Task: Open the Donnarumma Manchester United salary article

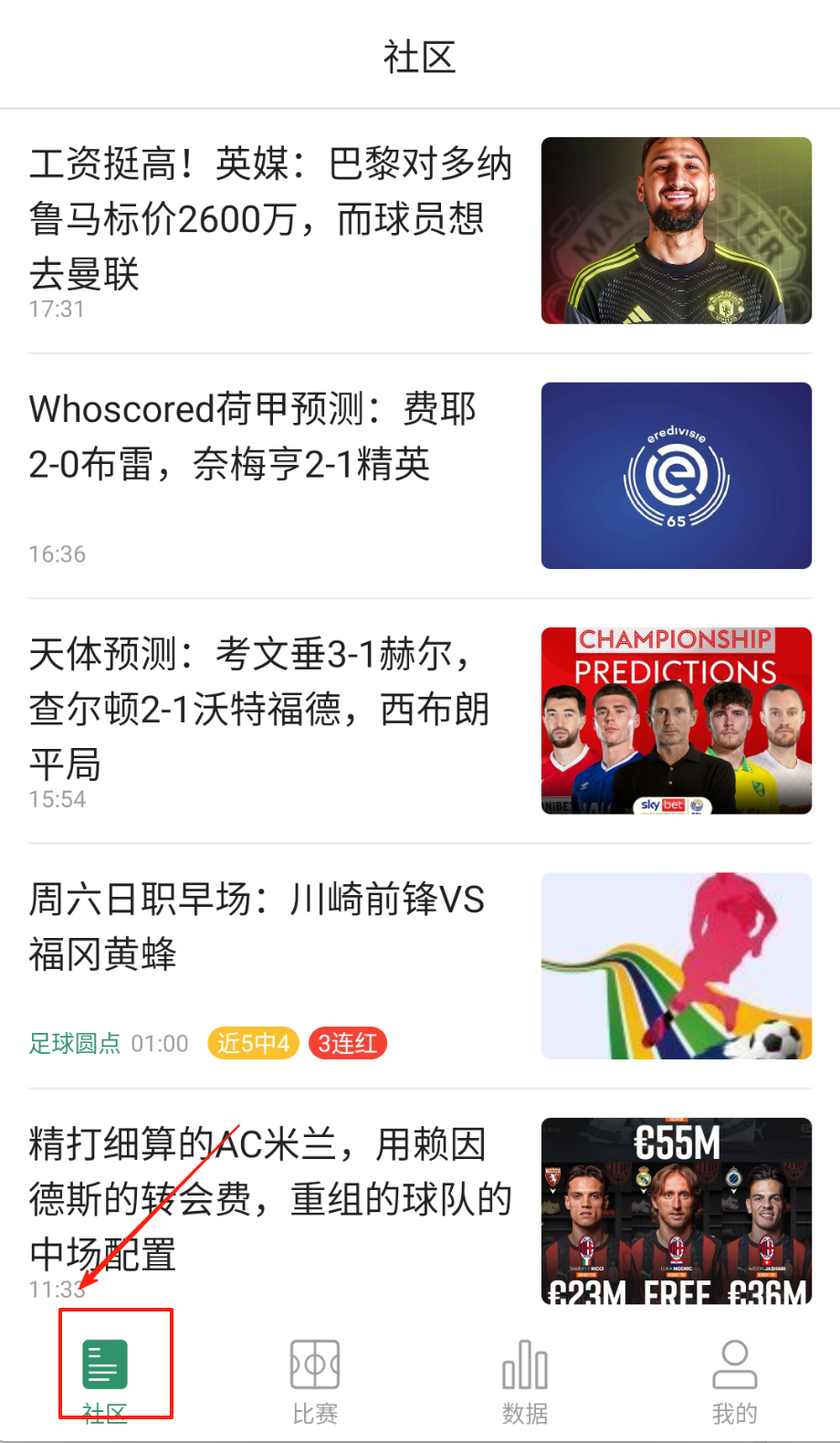Action: click(x=270, y=218)
